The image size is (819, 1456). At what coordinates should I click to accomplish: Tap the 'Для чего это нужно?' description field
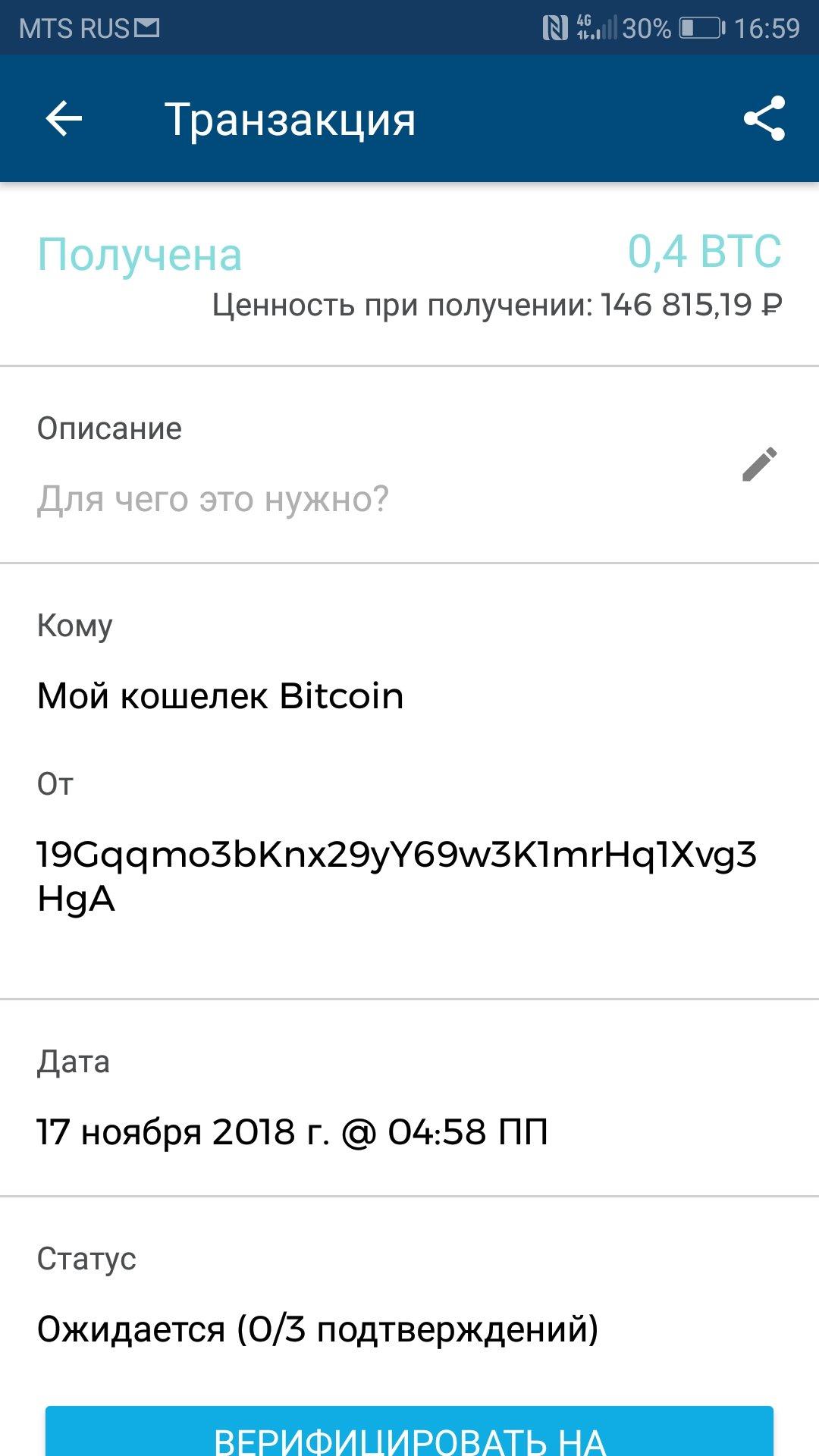[213, 500]
